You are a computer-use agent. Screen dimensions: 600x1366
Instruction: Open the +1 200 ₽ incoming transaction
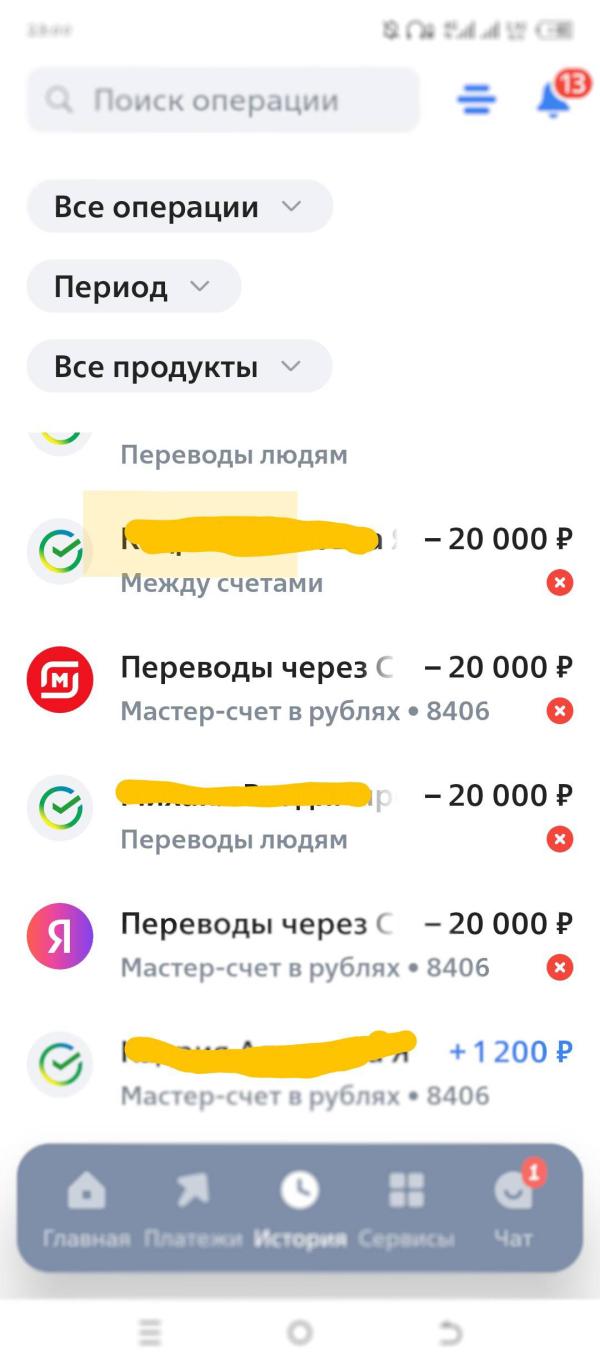point(300,1072)
